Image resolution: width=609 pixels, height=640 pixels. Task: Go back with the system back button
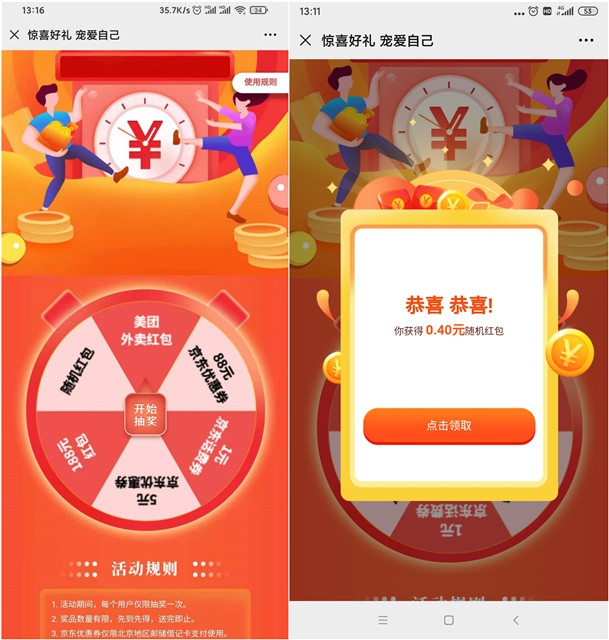pos(516,620)
